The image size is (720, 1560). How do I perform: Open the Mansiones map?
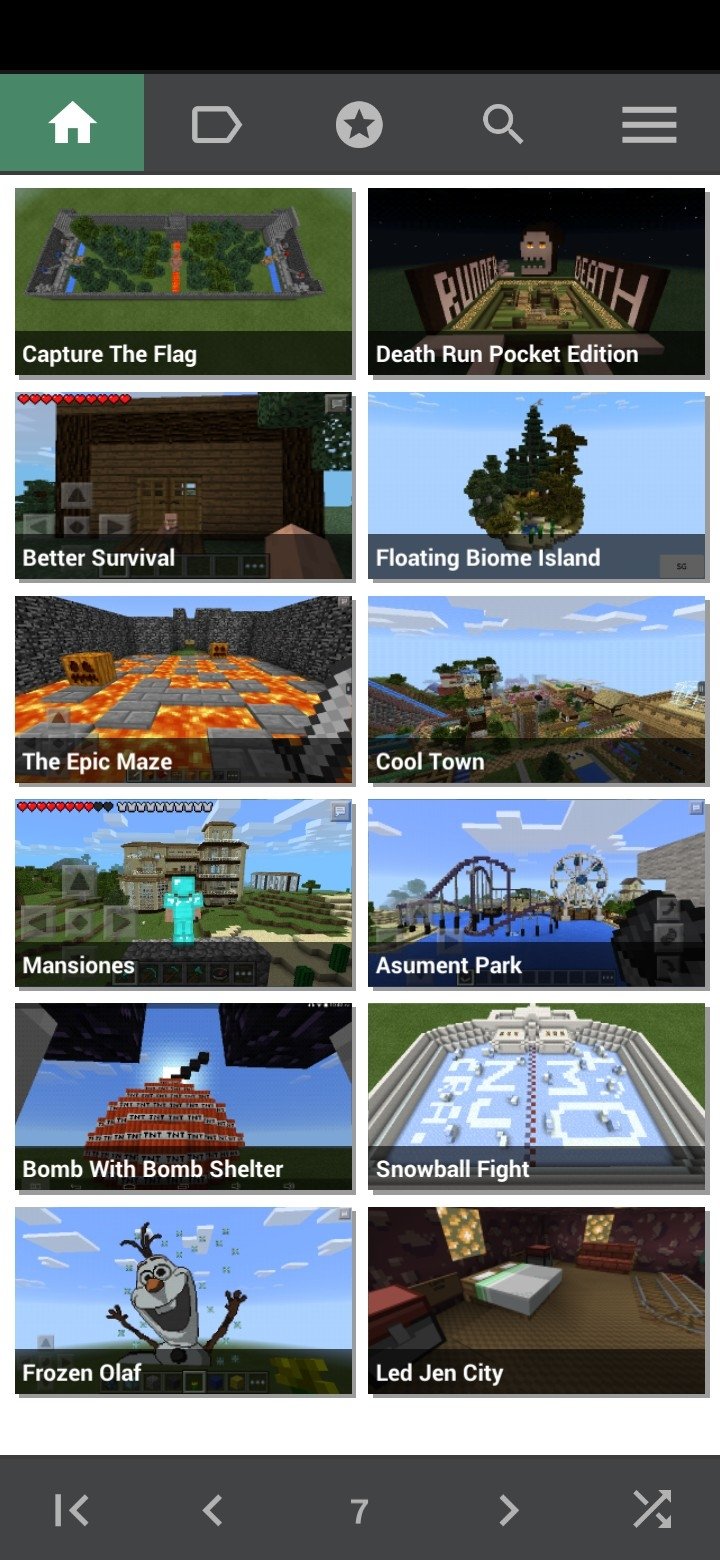click(184, 894)
